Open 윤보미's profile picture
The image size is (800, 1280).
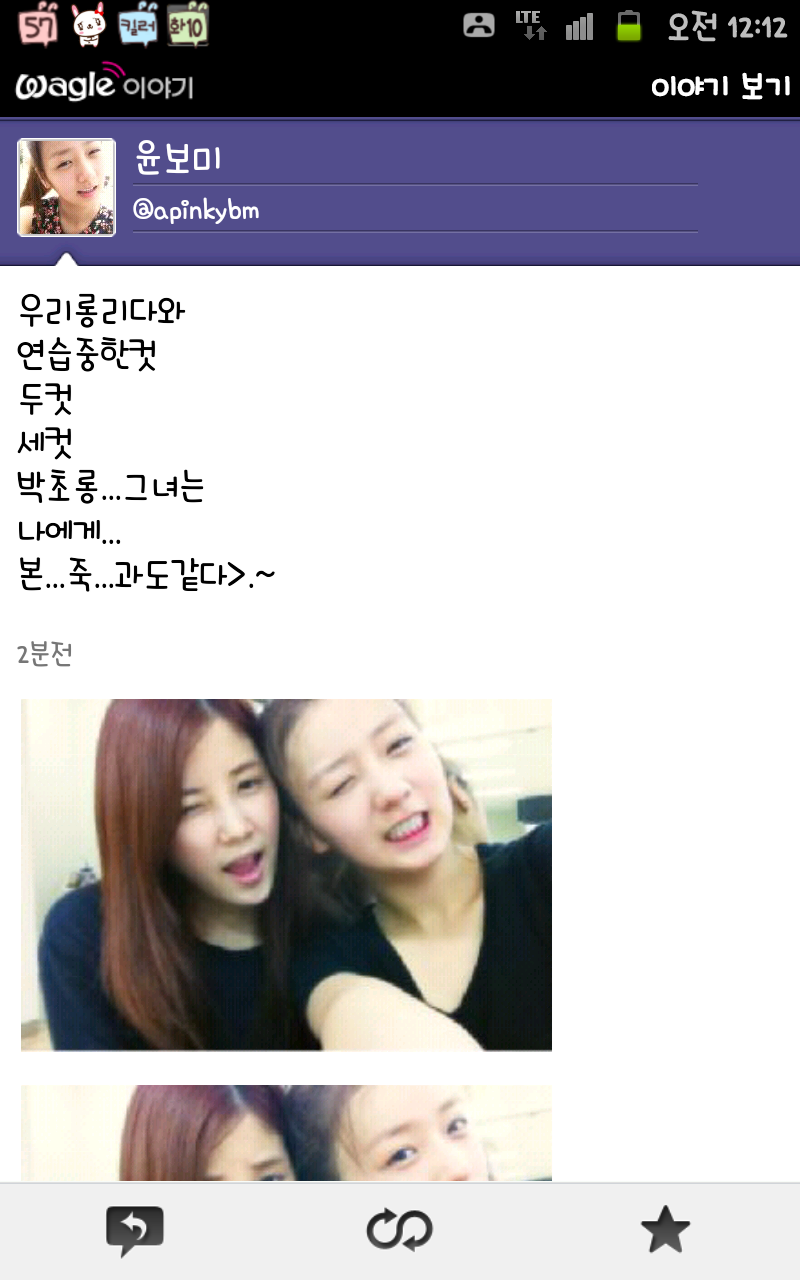click(66, 188)
